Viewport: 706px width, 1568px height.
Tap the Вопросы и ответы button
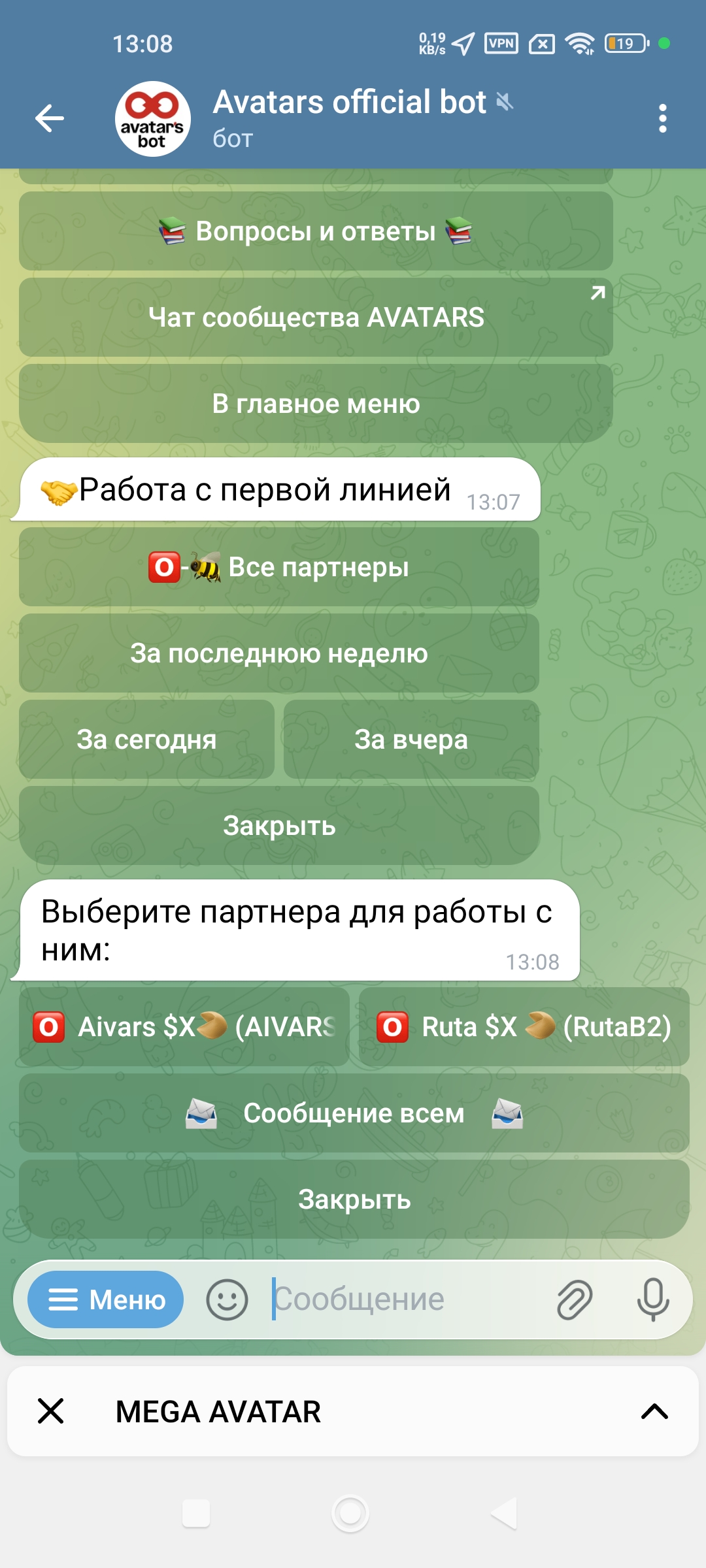tap(316, 231)
